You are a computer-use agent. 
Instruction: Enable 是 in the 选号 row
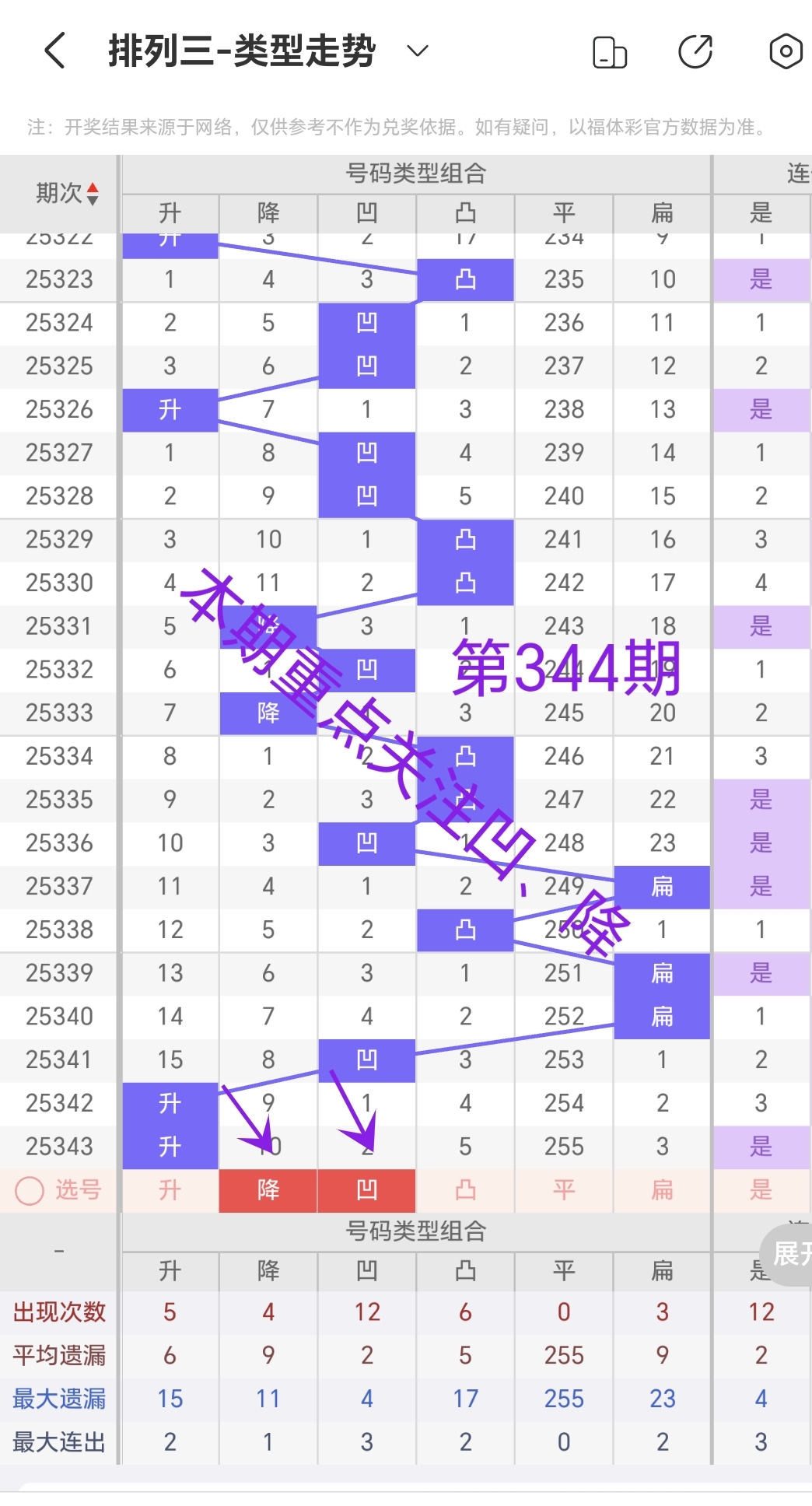coord(760,1191)
